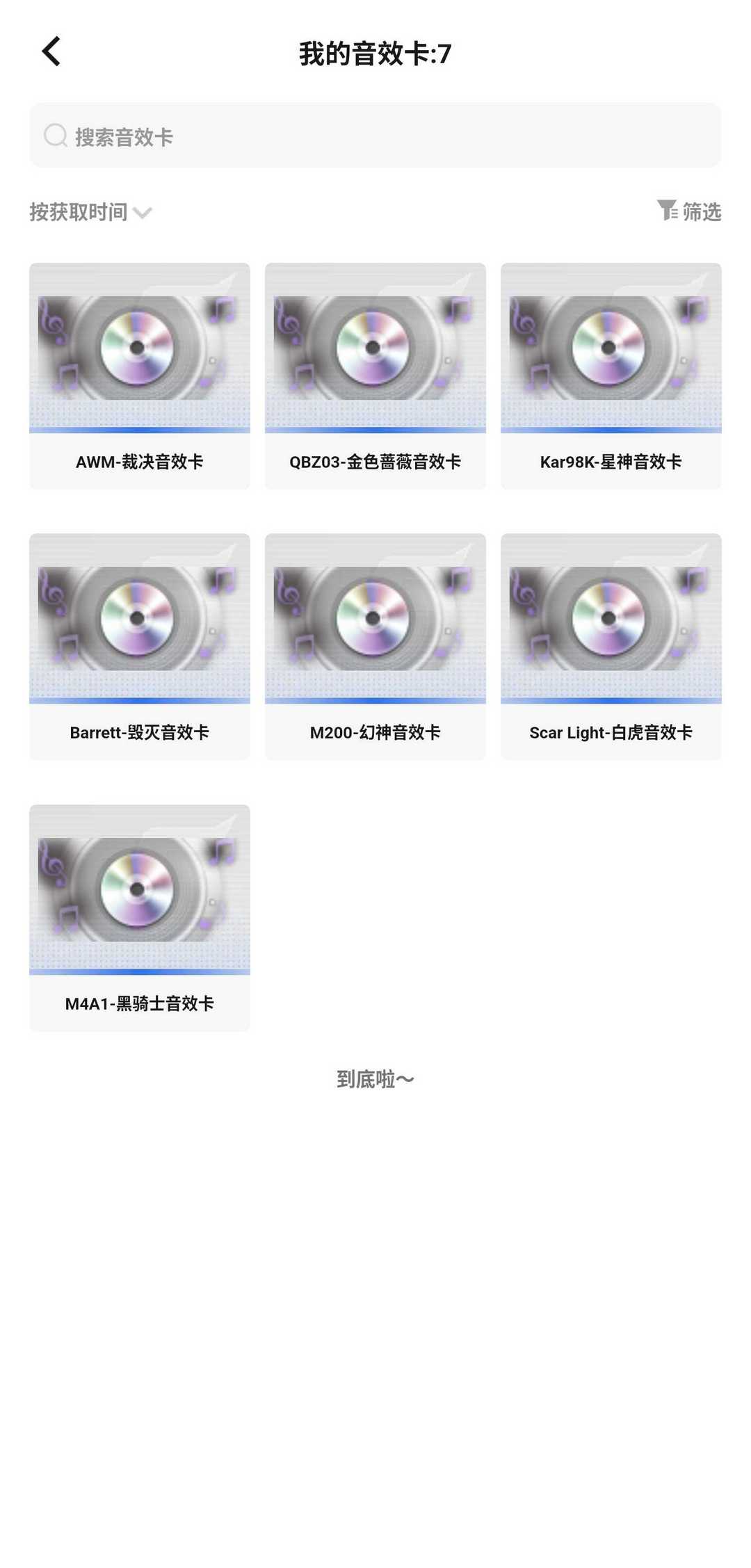Open the AWM-裁决音效卡 disc icon
Screen dimensions: 751x1568
coord(139,348)
